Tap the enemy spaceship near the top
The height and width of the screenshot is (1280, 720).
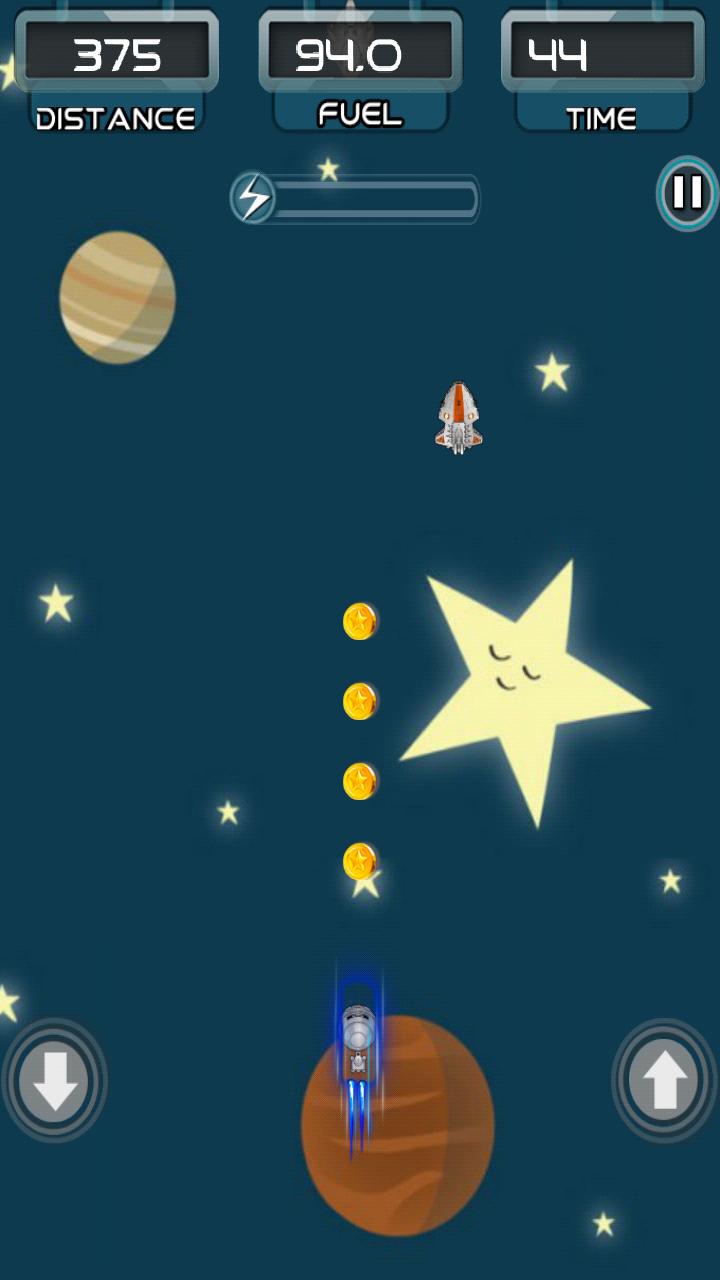click(458, 415)
